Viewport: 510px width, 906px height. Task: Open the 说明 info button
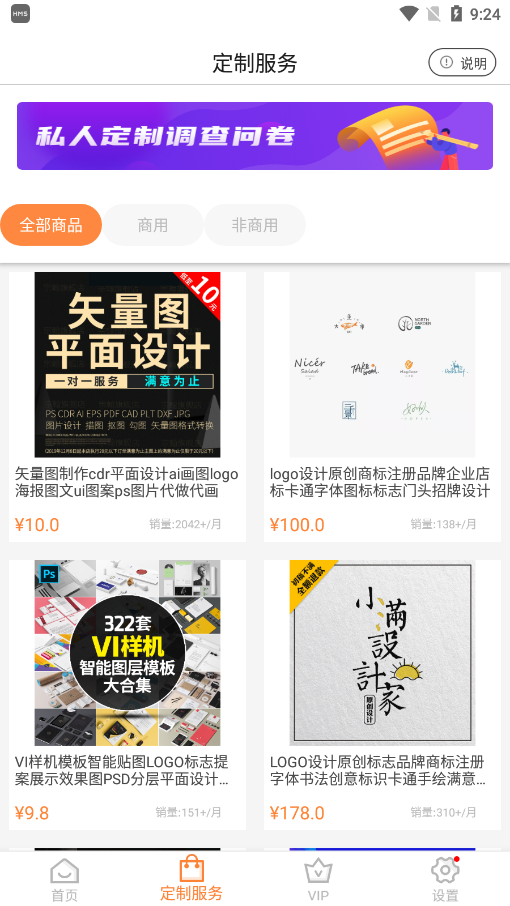point(461,62)
